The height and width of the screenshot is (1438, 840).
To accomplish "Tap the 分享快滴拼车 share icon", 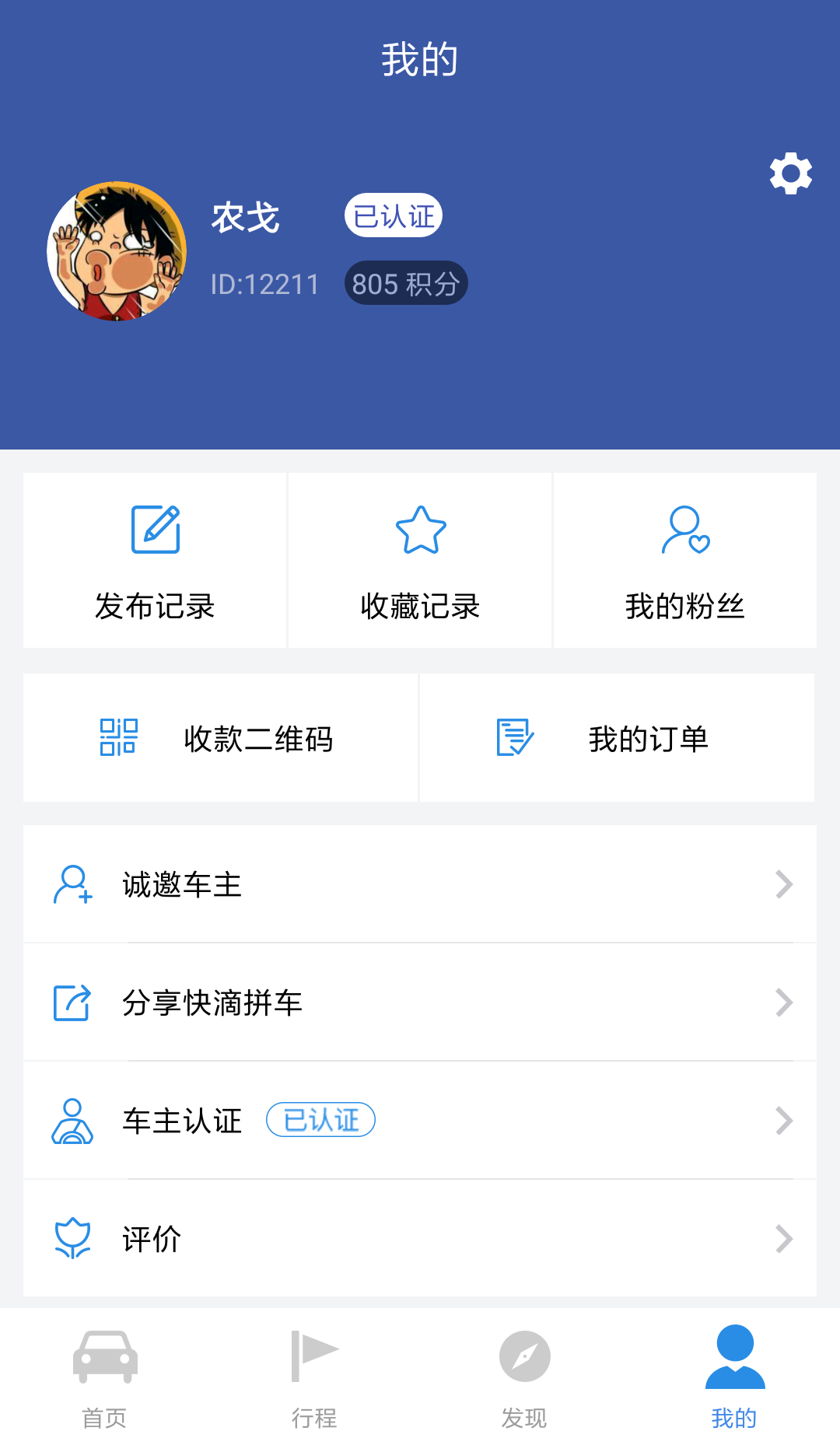I will (x=72, y=1002).
